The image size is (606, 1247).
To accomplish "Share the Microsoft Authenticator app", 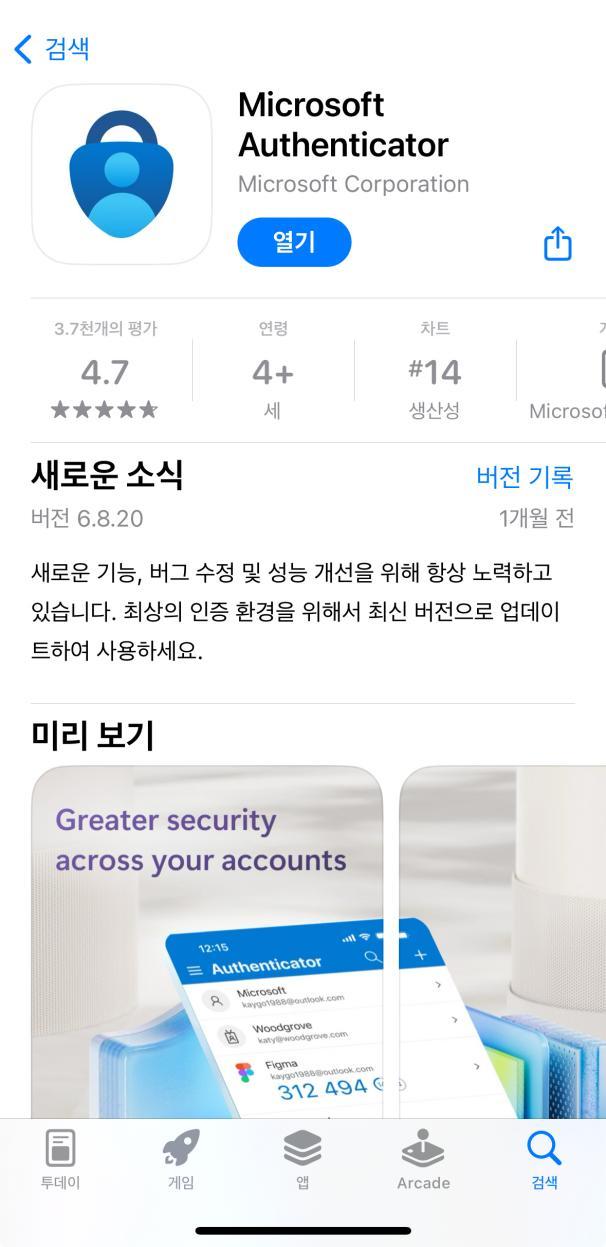I will point(557,243).
